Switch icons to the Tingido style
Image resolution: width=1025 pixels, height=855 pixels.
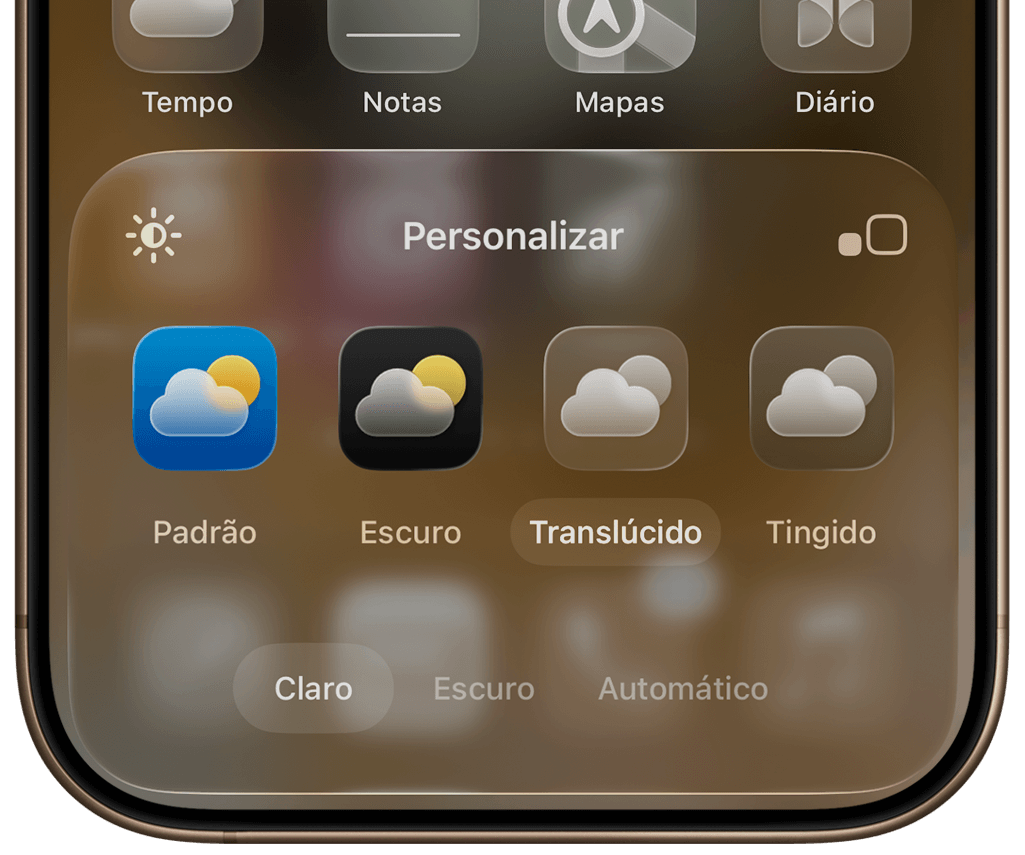pos(821,399)
